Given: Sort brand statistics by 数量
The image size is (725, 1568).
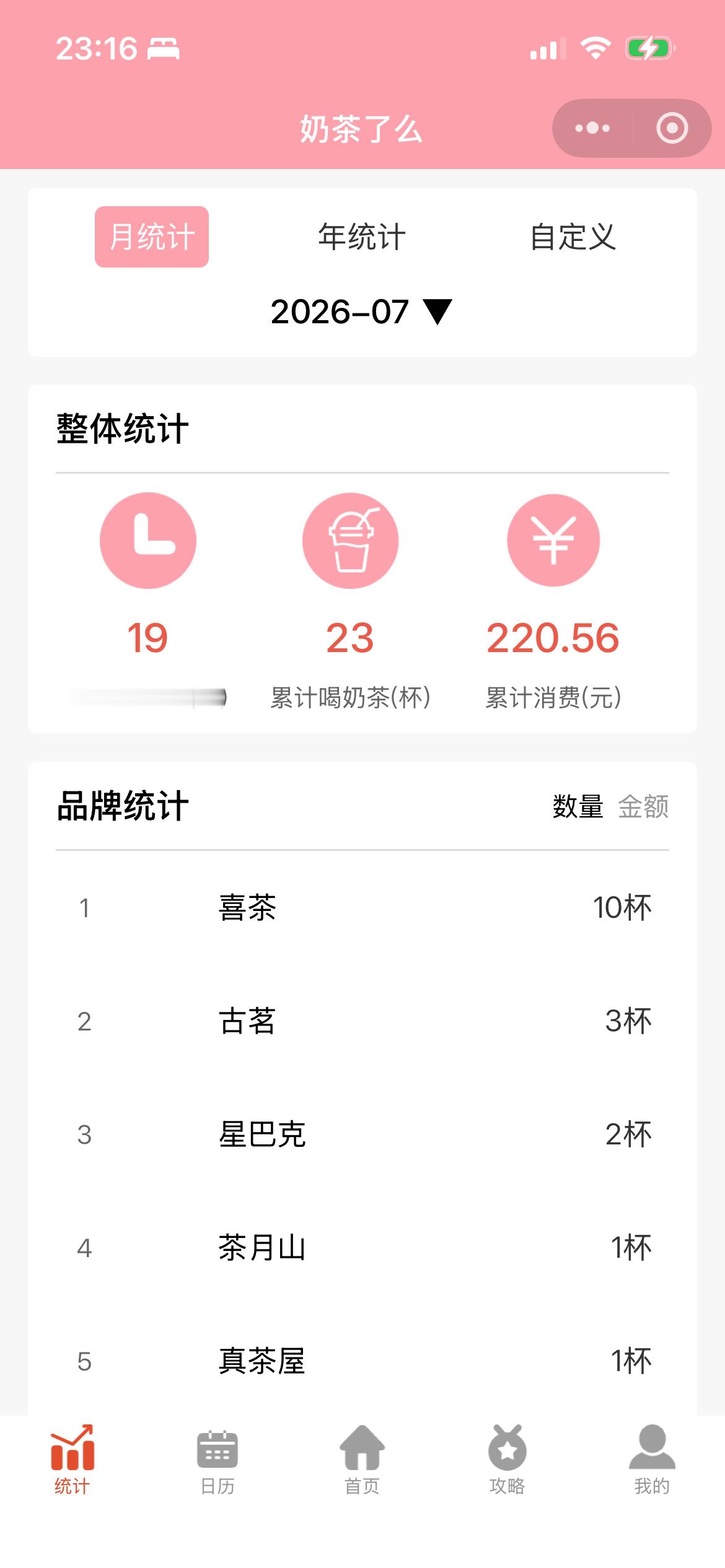Looking at the screenshot, I should [x=578, y=806].
